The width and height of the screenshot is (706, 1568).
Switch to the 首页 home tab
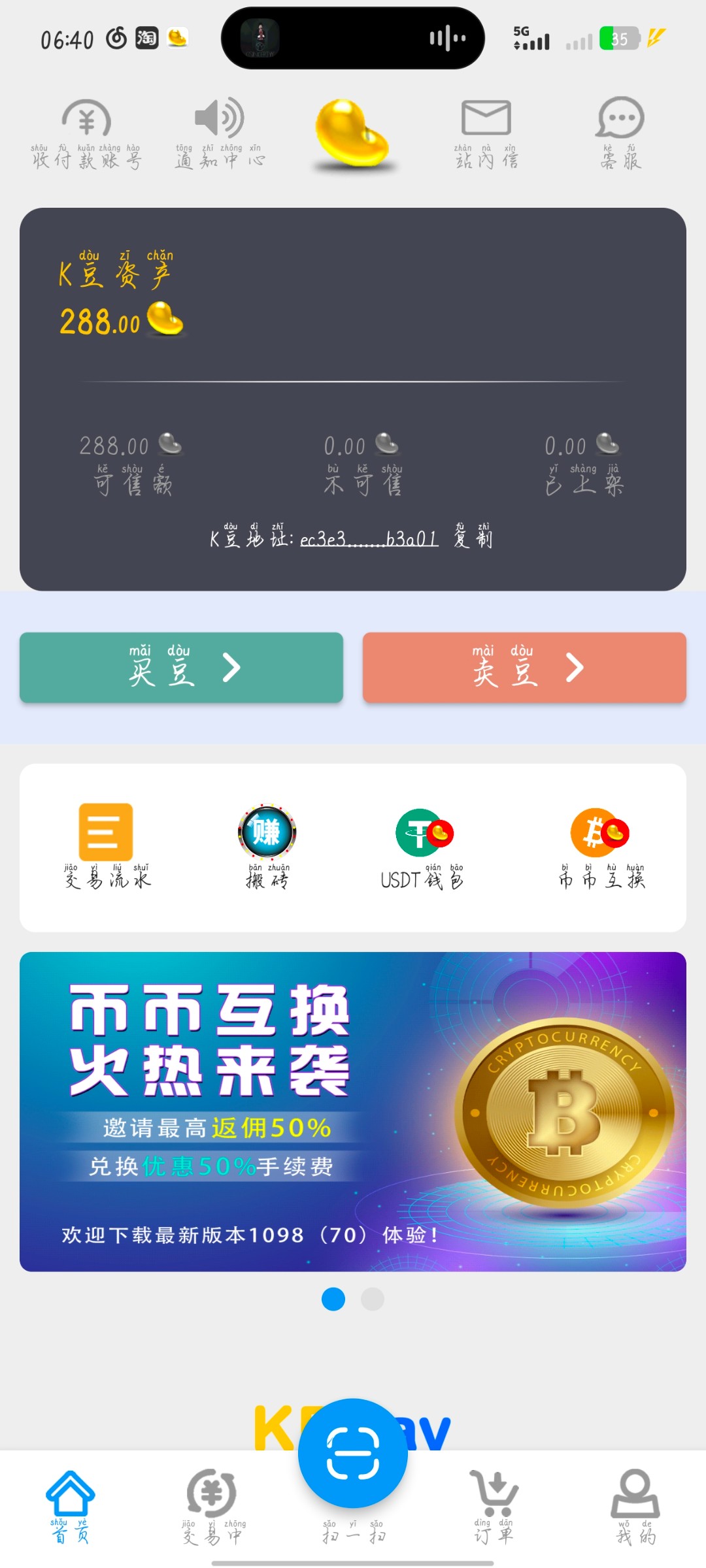(71, 1507)
